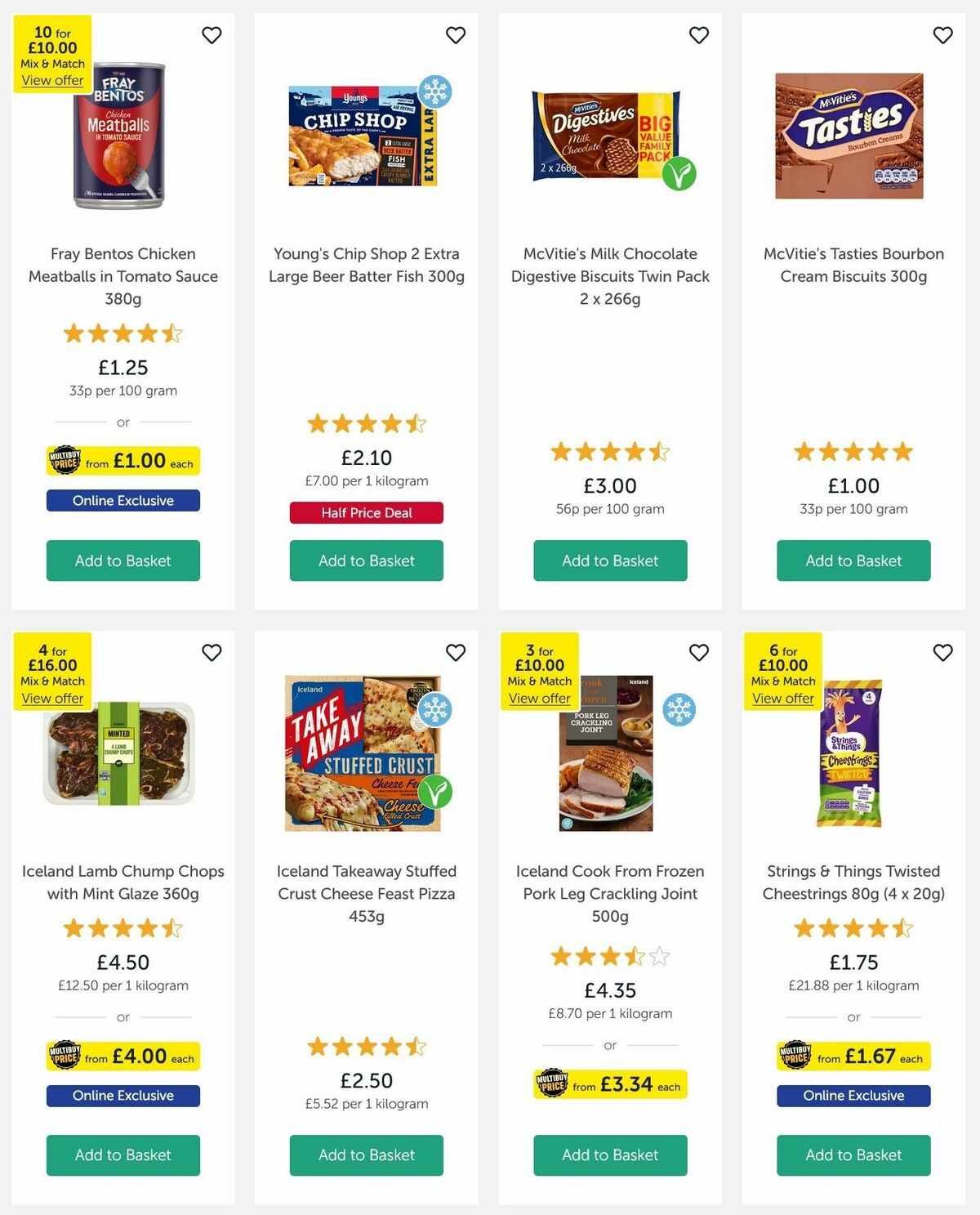The height and width of the screenshot is (1215, 980).
Task: Open the View offer link for 10 for £10 Mix & Match
Action: tap(51, 80)
